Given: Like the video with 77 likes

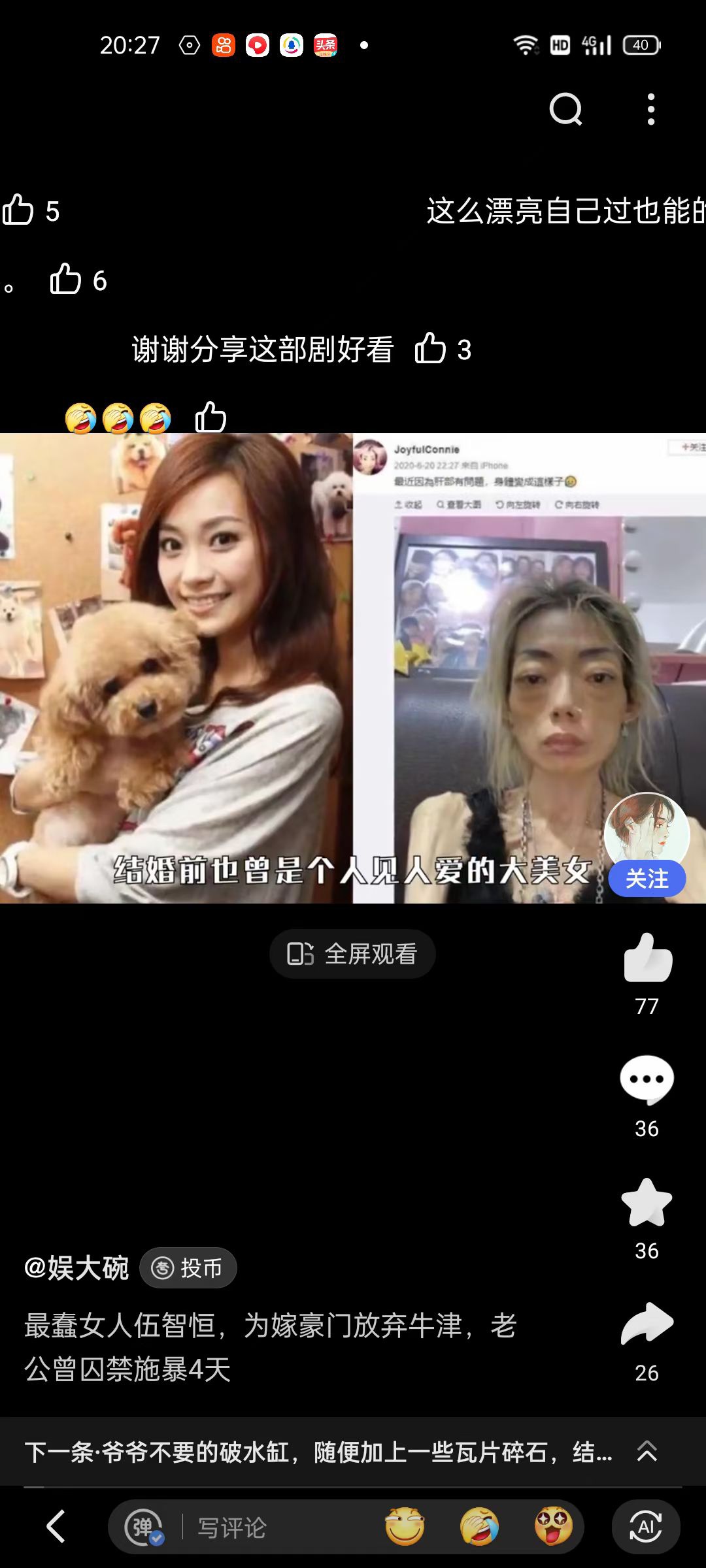Looking at the screenshot, I should click(647, 959).
